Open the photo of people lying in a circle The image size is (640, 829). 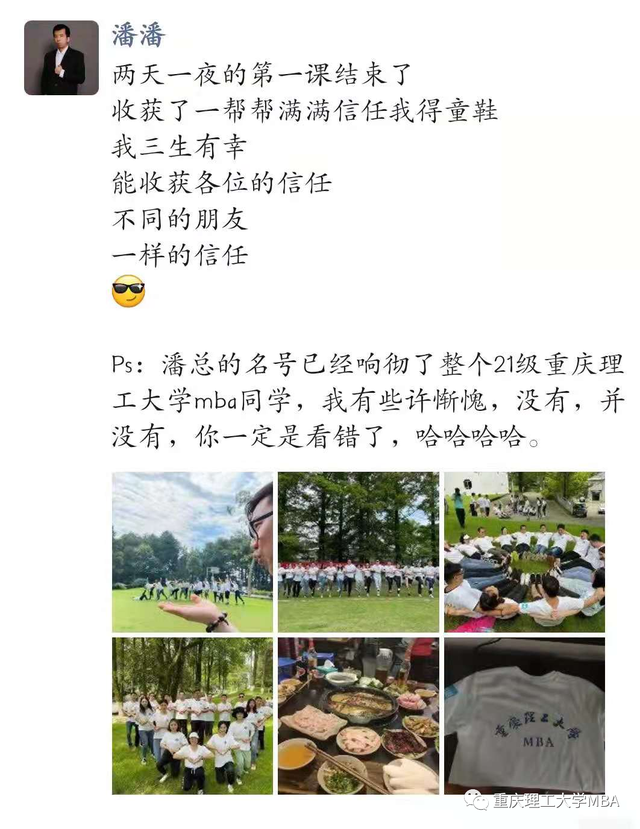524,552
